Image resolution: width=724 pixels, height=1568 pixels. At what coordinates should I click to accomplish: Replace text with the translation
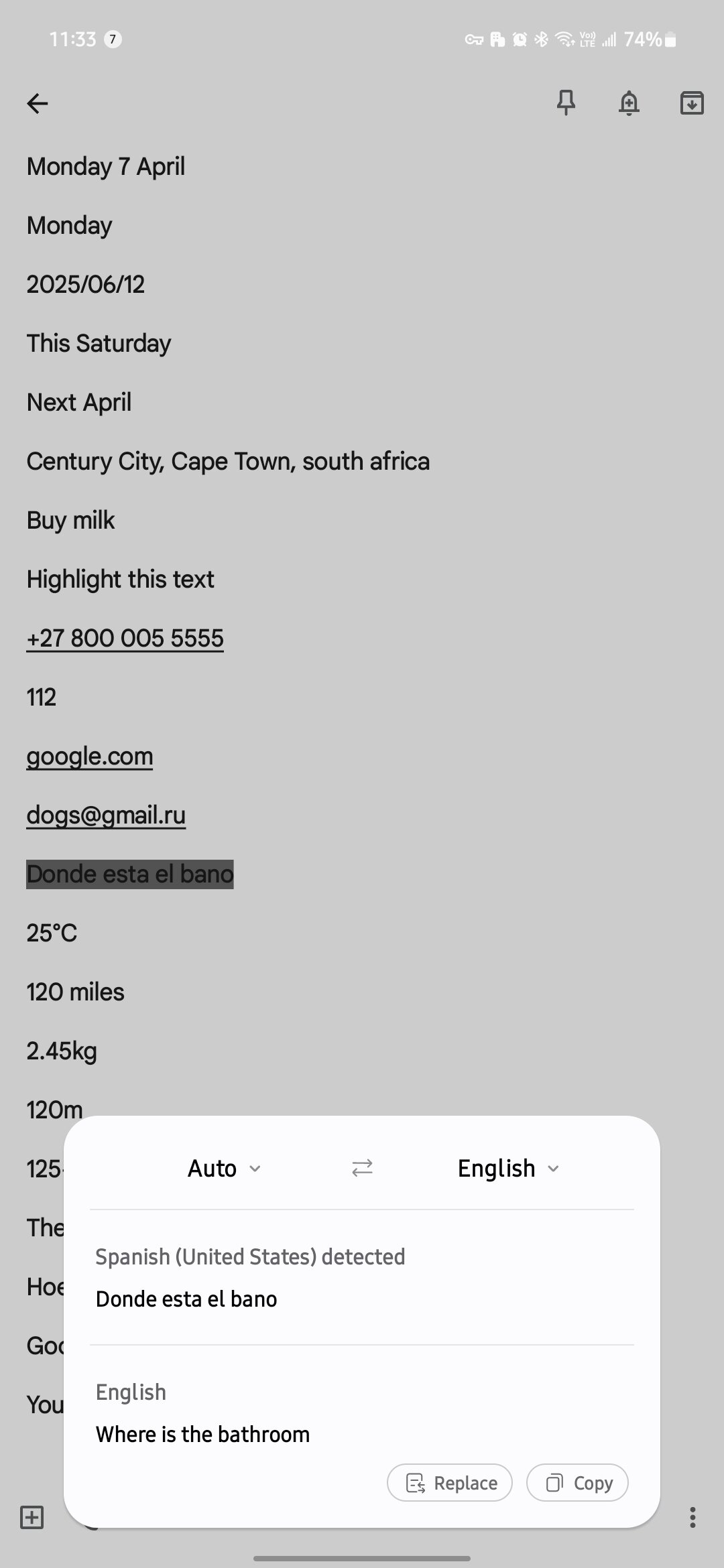pos(450,1483)
